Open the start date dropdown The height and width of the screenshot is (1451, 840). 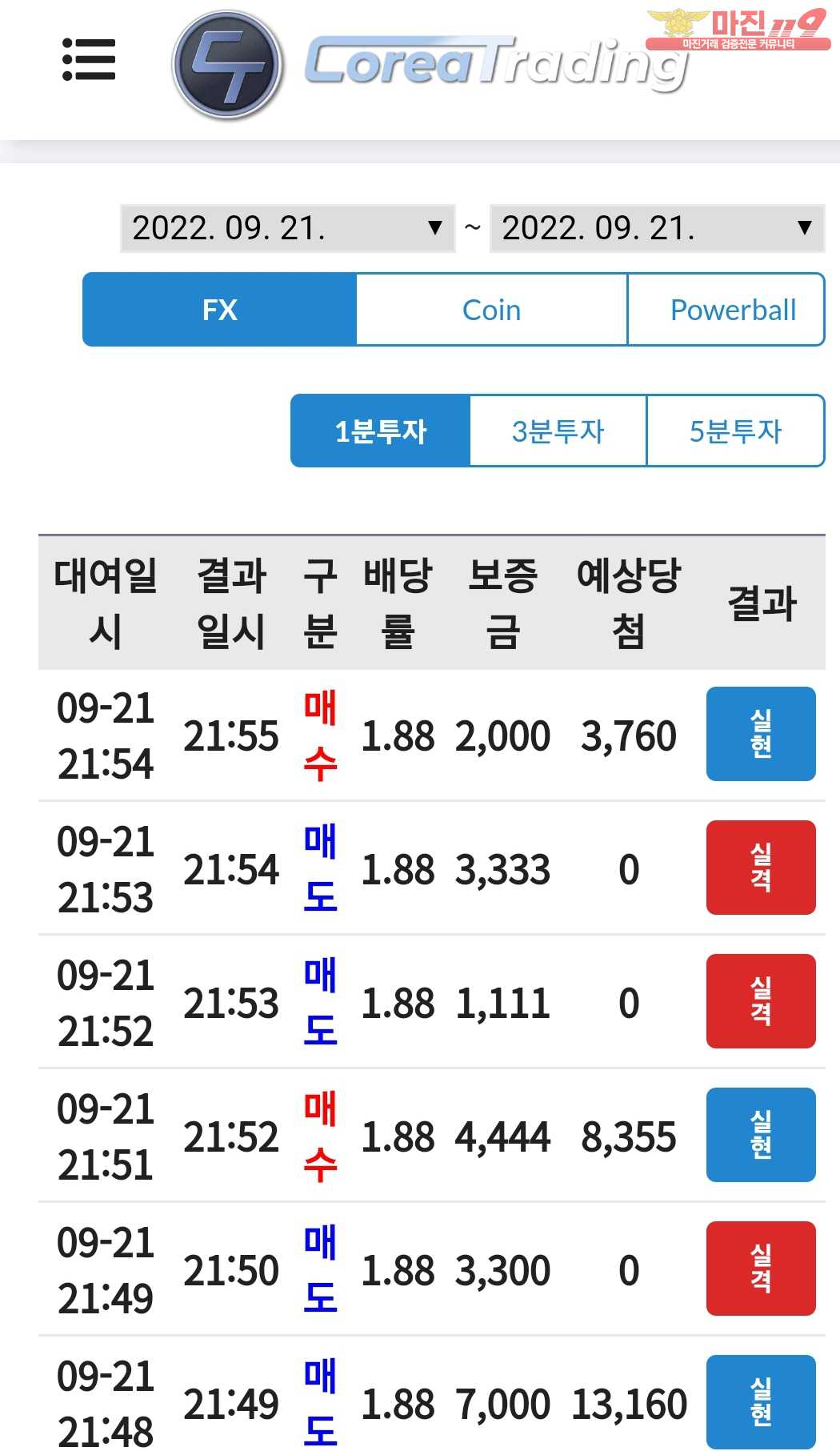[287, 228]
